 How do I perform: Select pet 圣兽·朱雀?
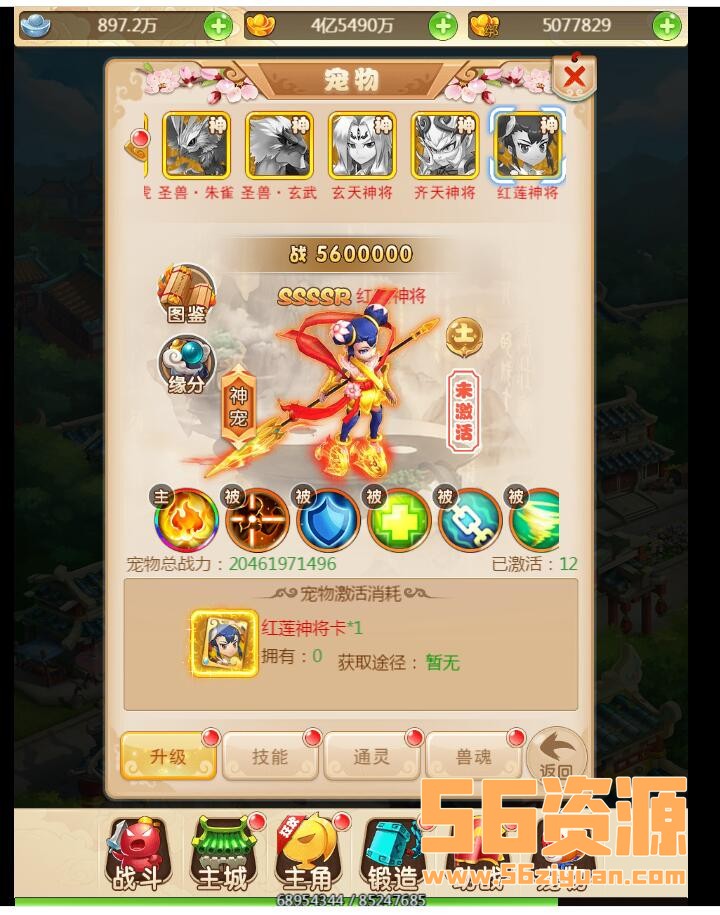(197, 146)
